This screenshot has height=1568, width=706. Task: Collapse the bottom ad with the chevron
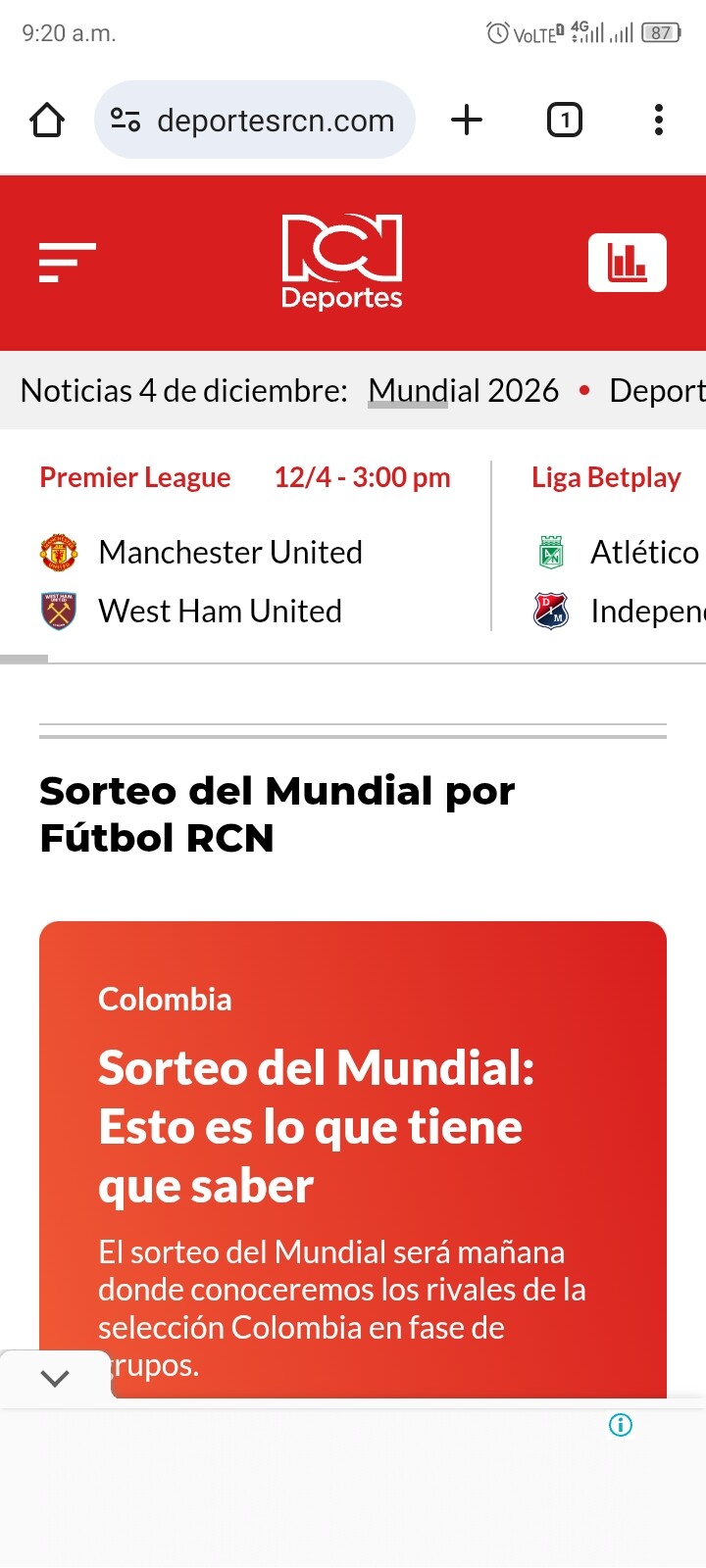pos(55,1378)
